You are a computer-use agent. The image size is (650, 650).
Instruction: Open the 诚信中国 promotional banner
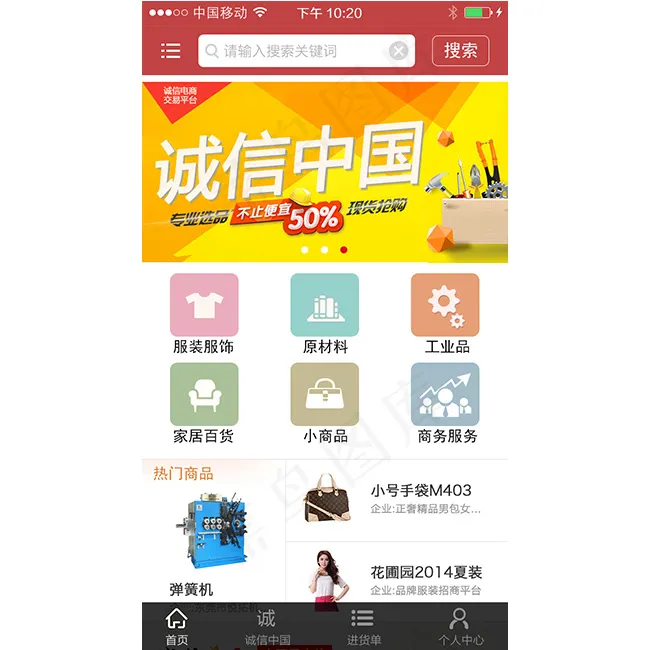point(325,172)
